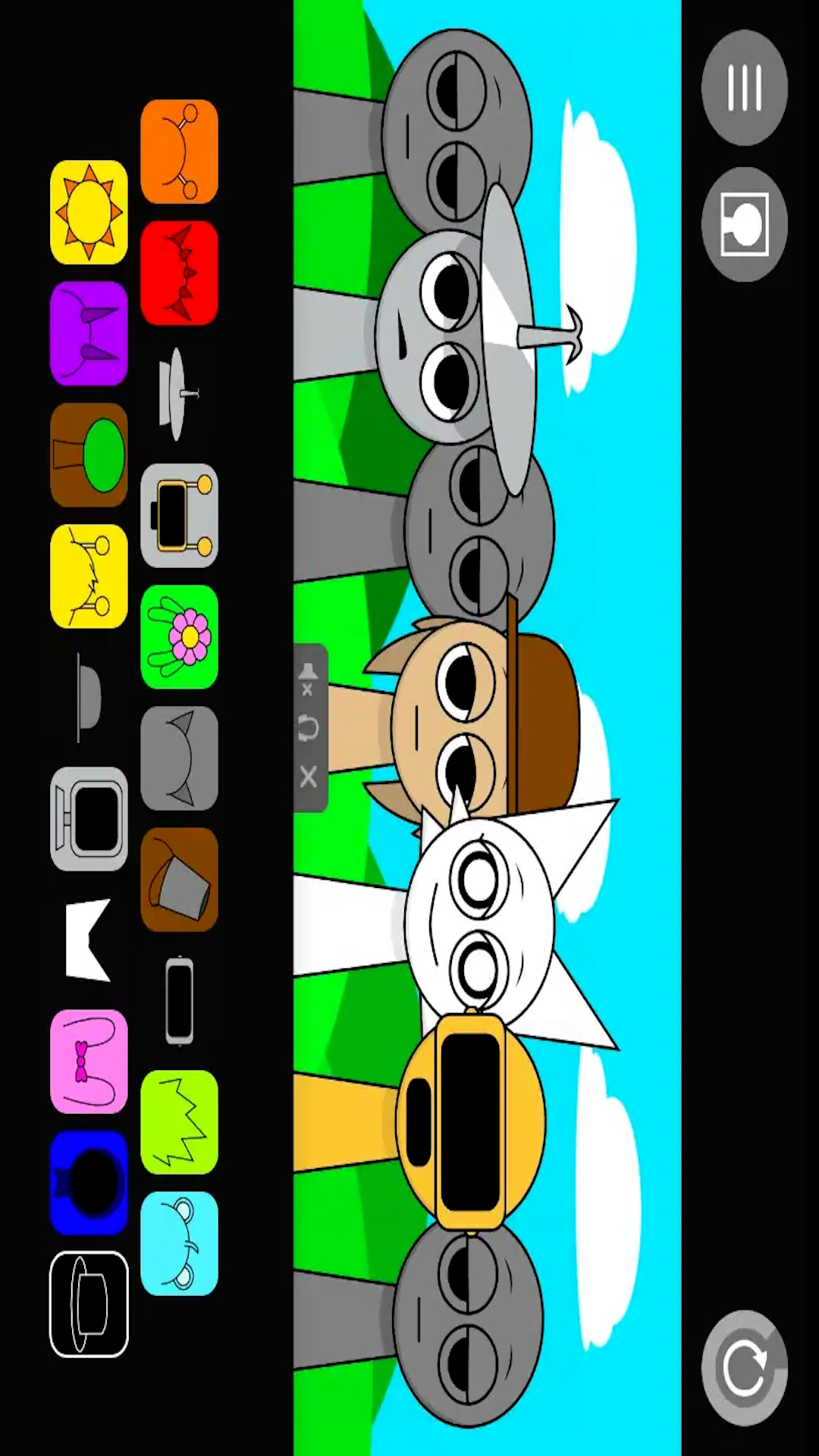
Task: Pick the orange antenna sound icon
Action: pyautogui.click(x=180, y=152)
